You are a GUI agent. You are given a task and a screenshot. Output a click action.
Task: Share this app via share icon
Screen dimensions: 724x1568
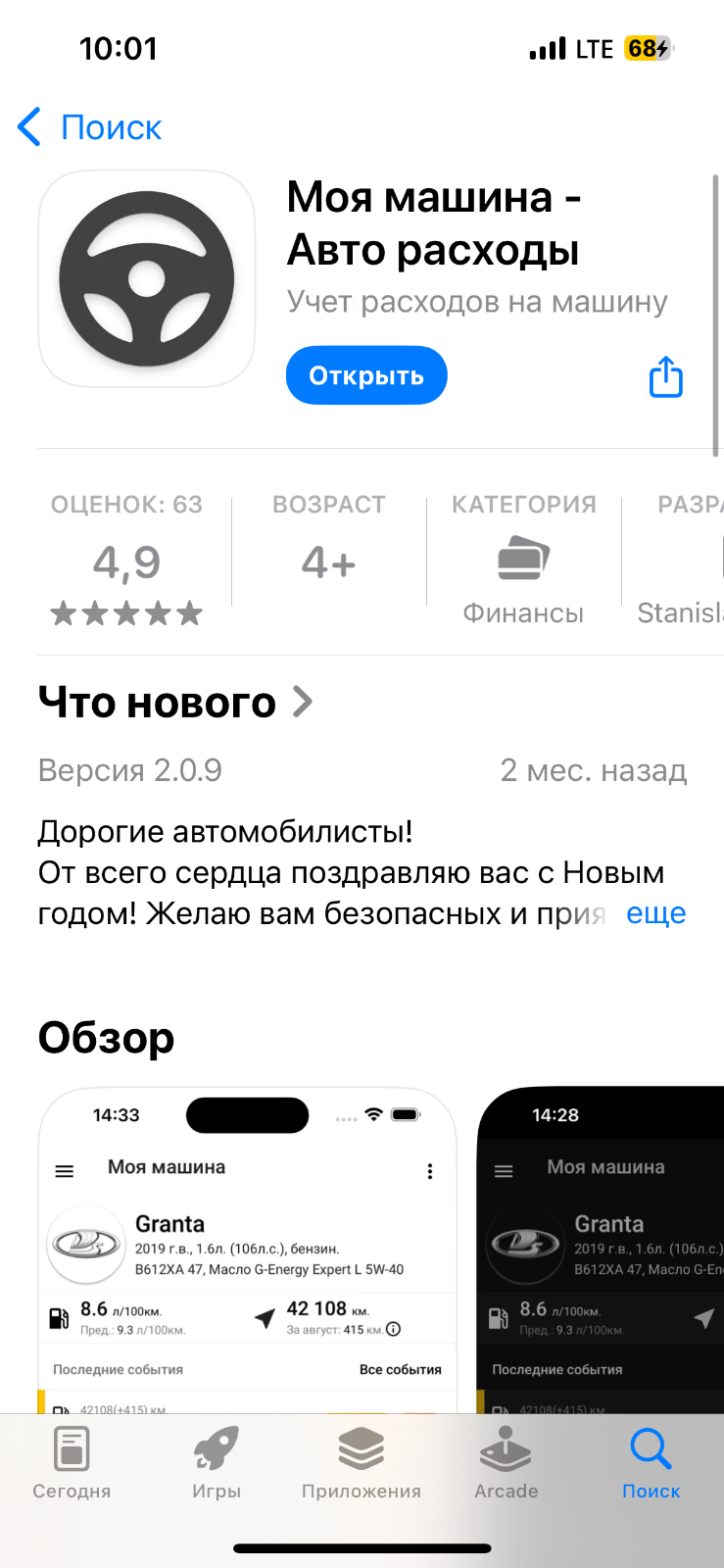[666, 376]
